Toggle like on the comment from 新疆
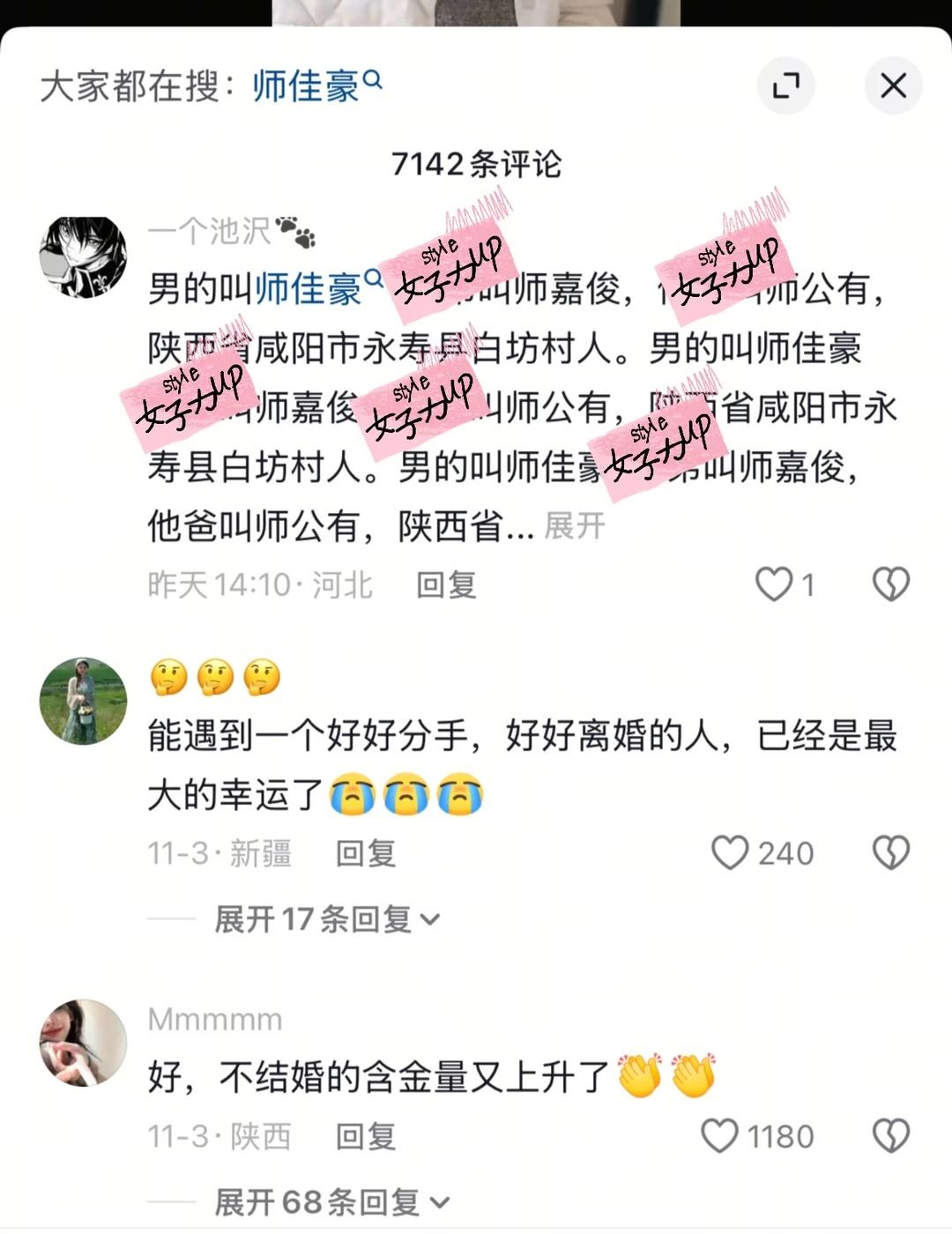952x1234 pixels. [x=731, y=852]
